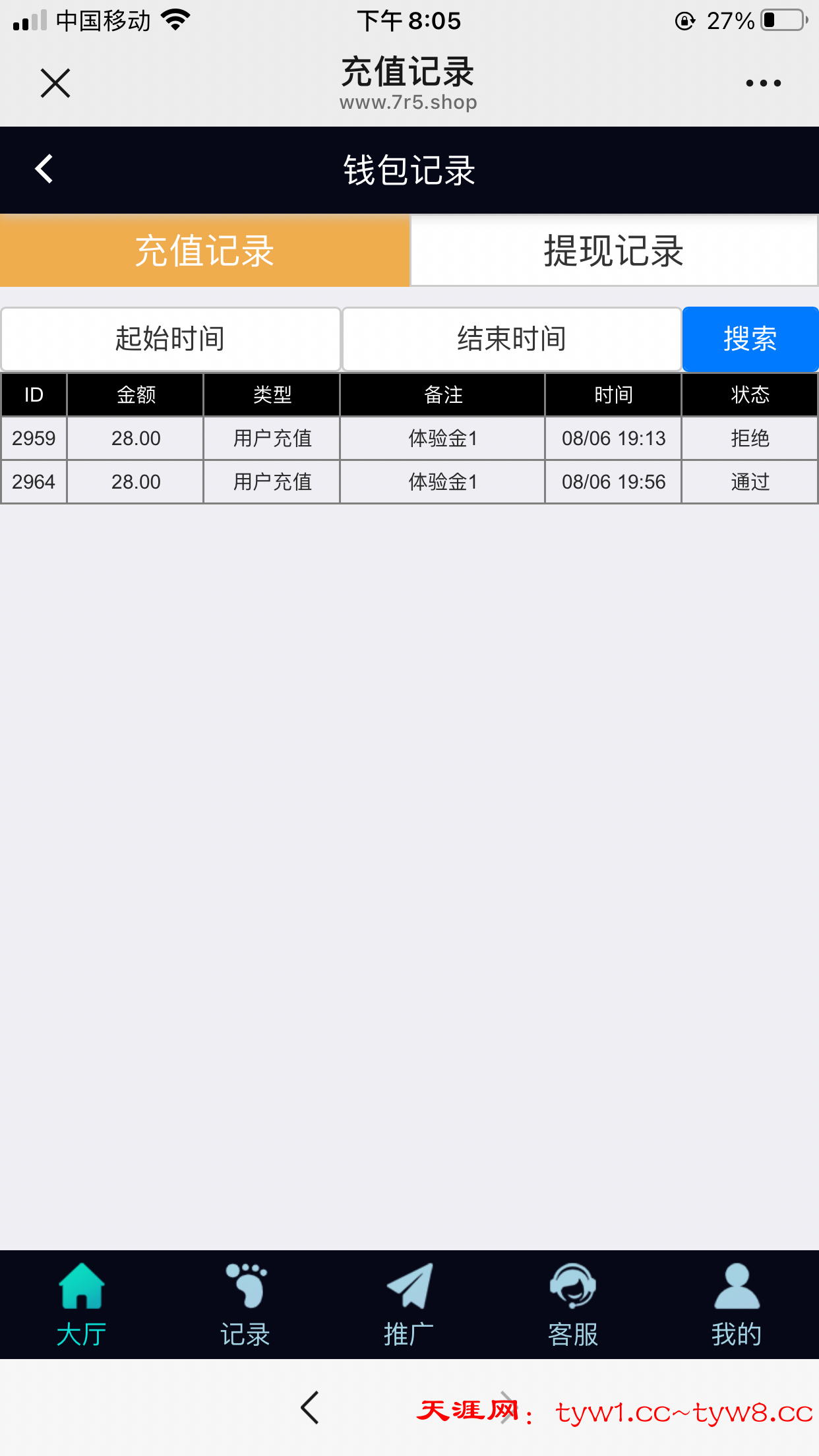The width and height of the screenshot is (819, 1456).
Task: Tap the blue 搜索 button
Action: pos(750,339)
